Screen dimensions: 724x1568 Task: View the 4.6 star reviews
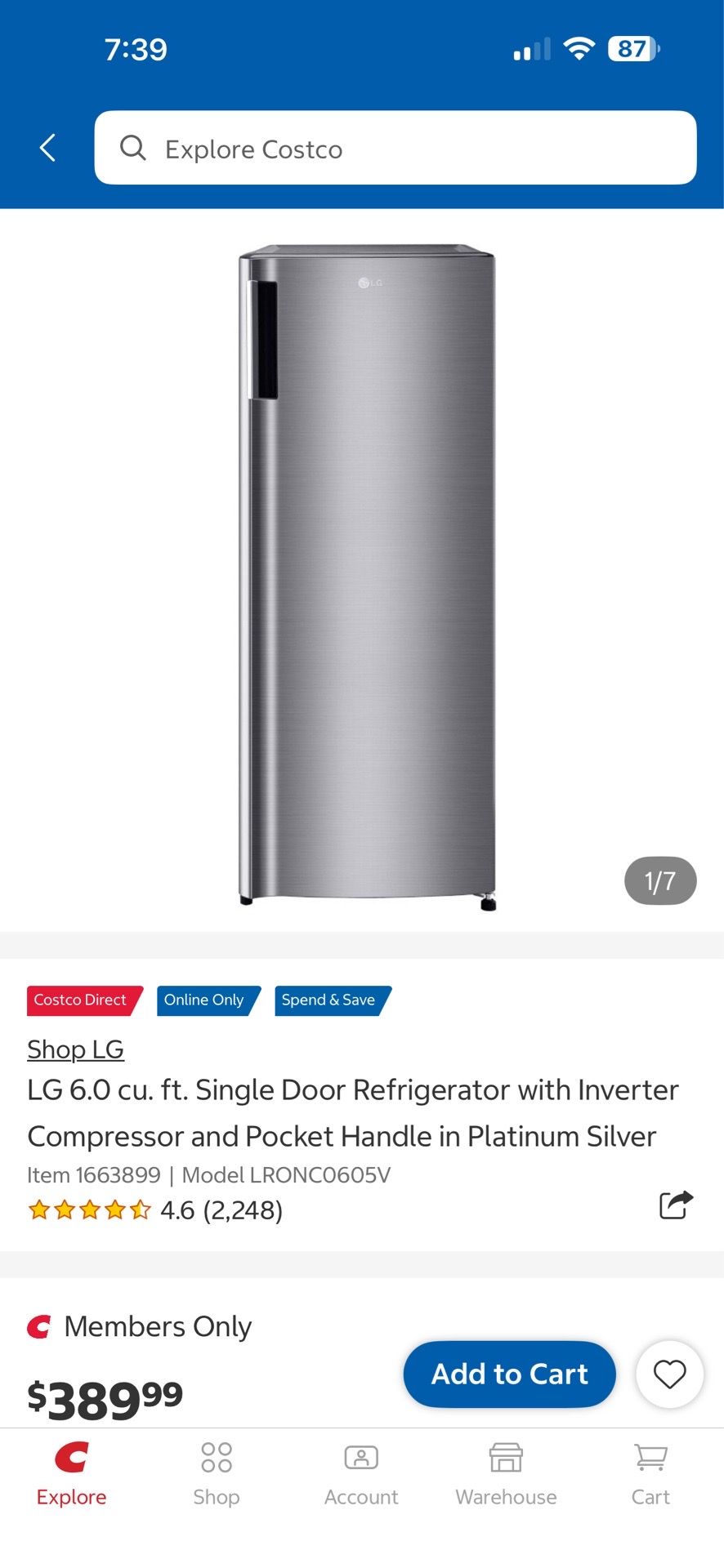155,1209
